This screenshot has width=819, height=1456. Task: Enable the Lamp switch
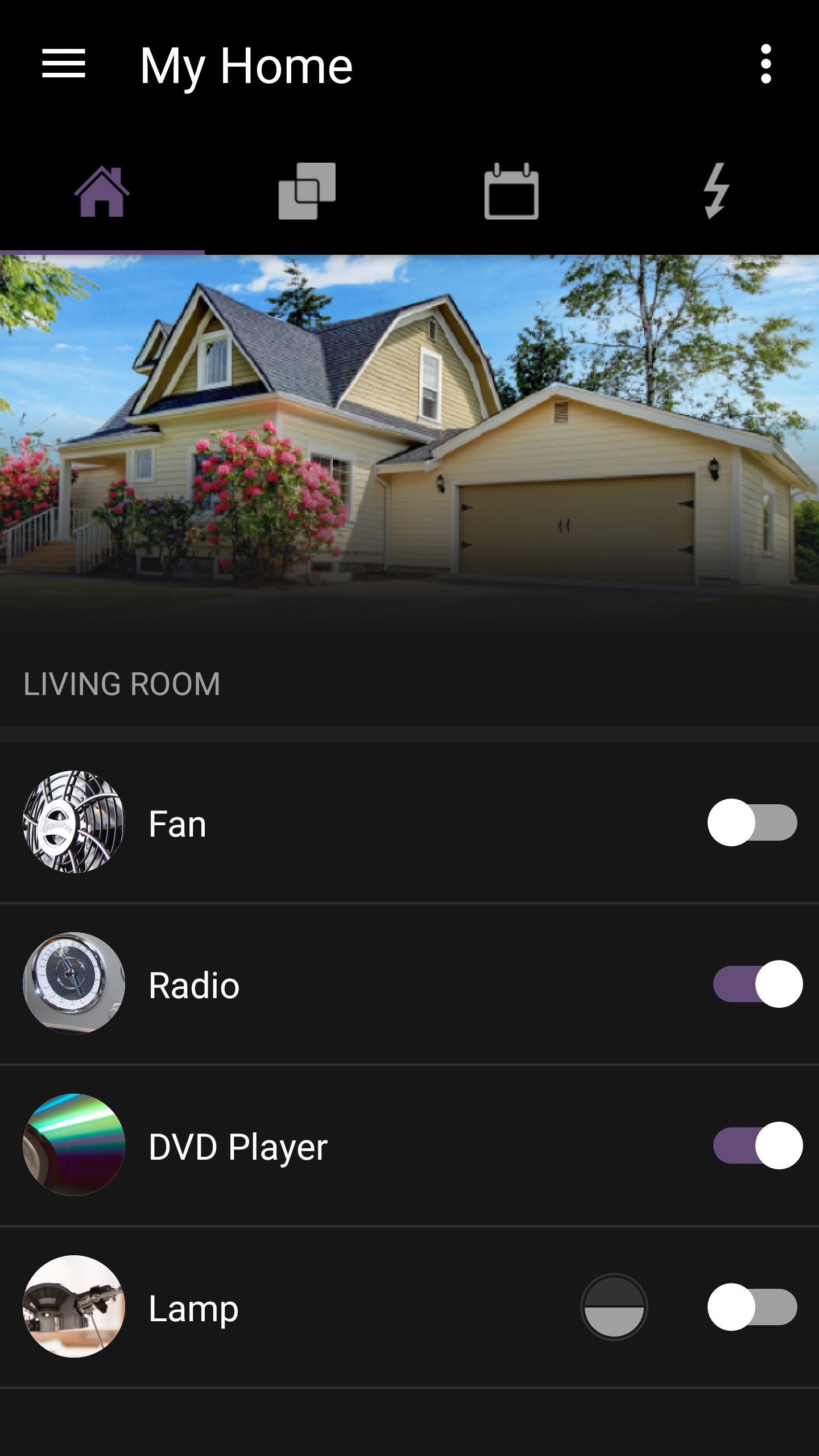752,1307
